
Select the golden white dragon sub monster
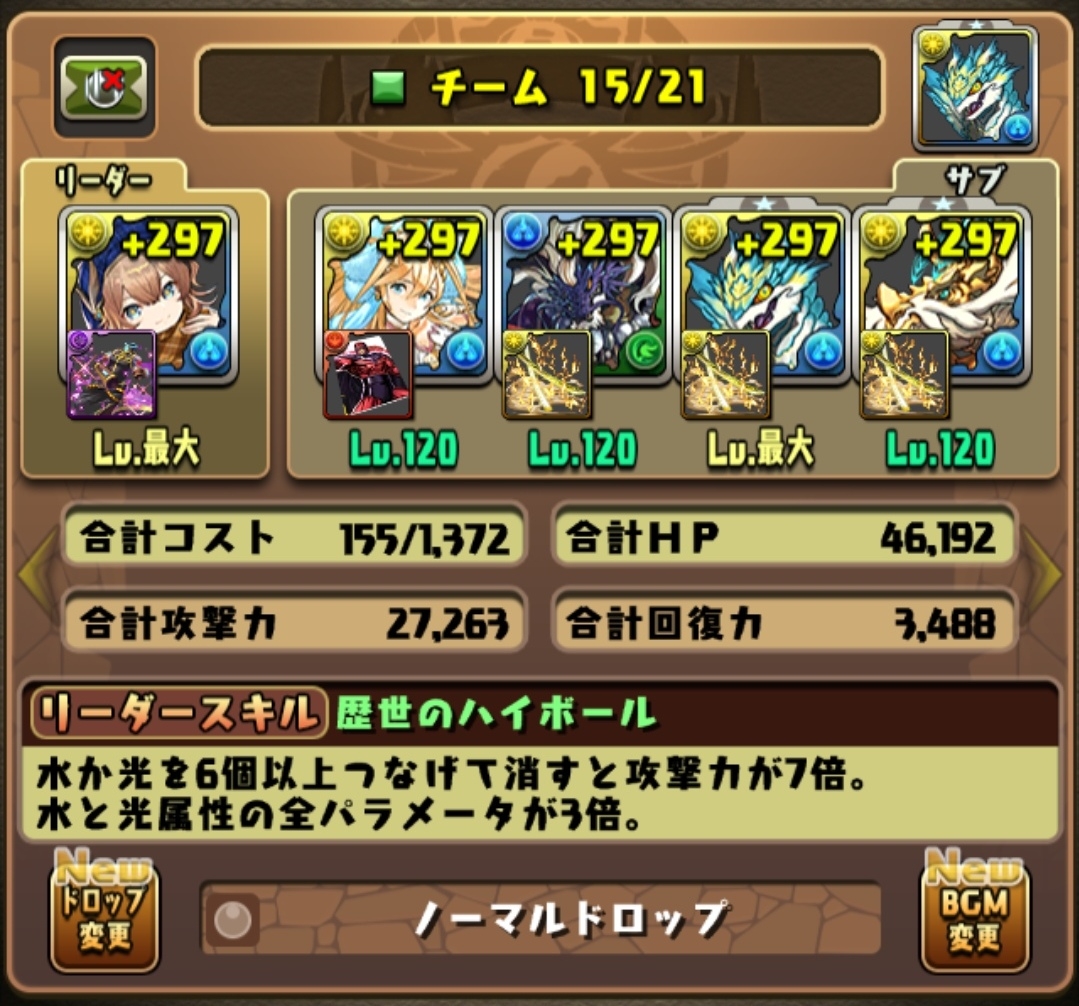coord(940,300)
